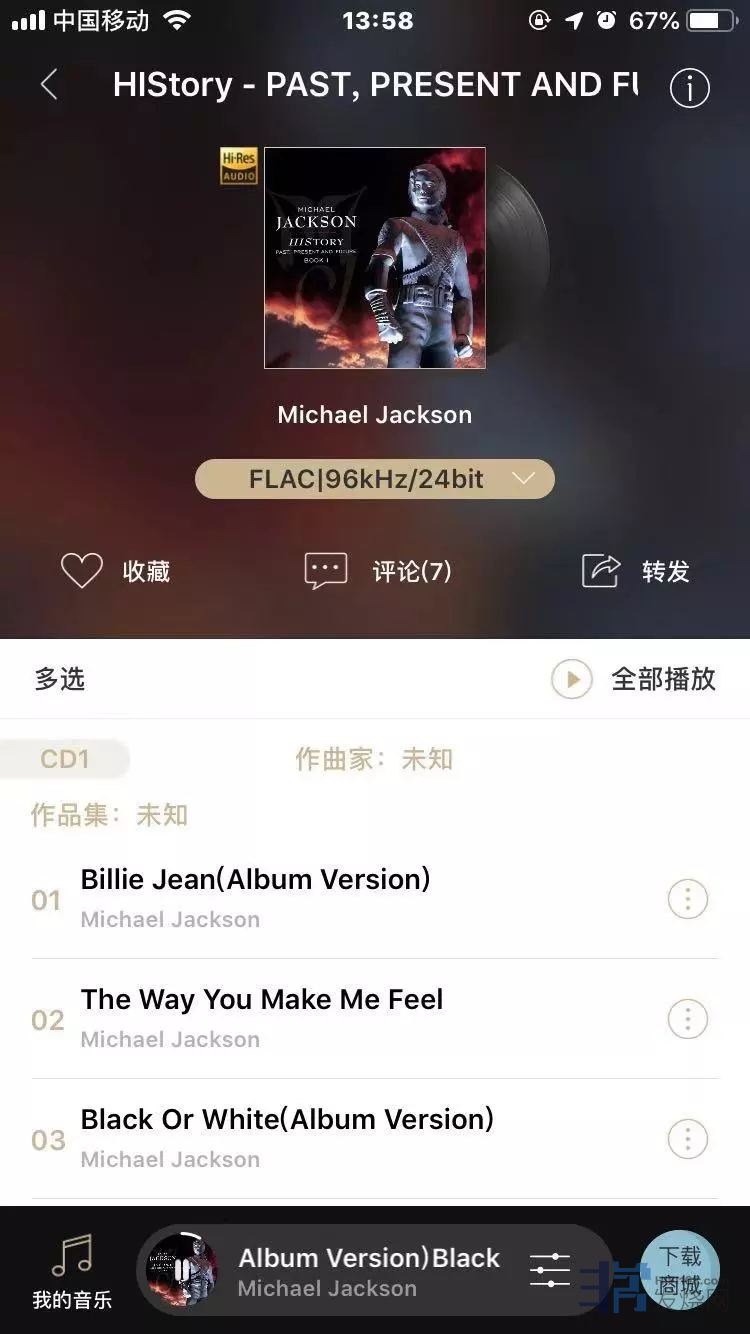750x1334 pixels.
Task: Open the 评论(7) comments
Action: [378, 571]
